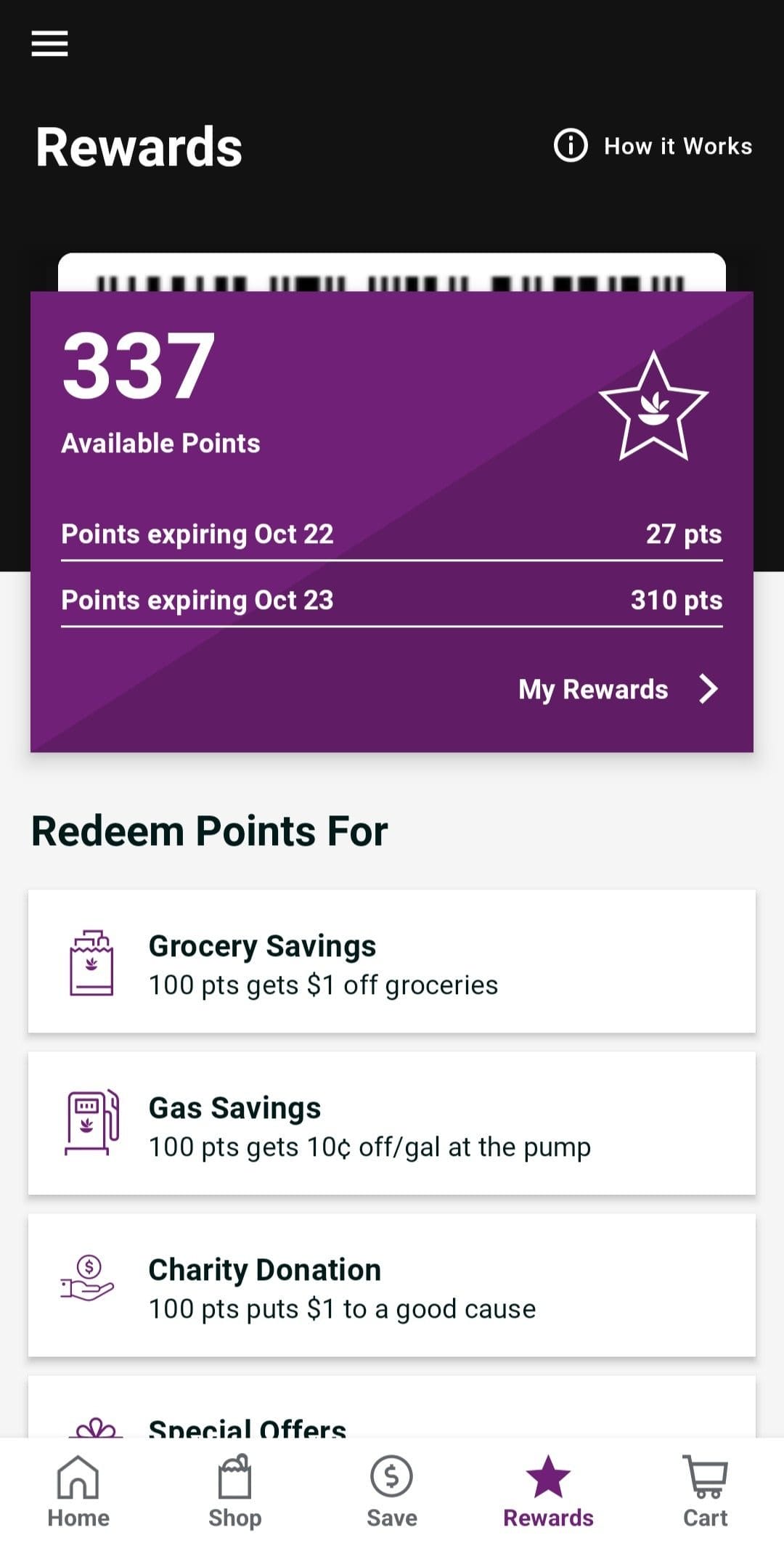Viewport: 784px width, 1543px height.
Task: Open My Rewards
Action: point(618,689)
